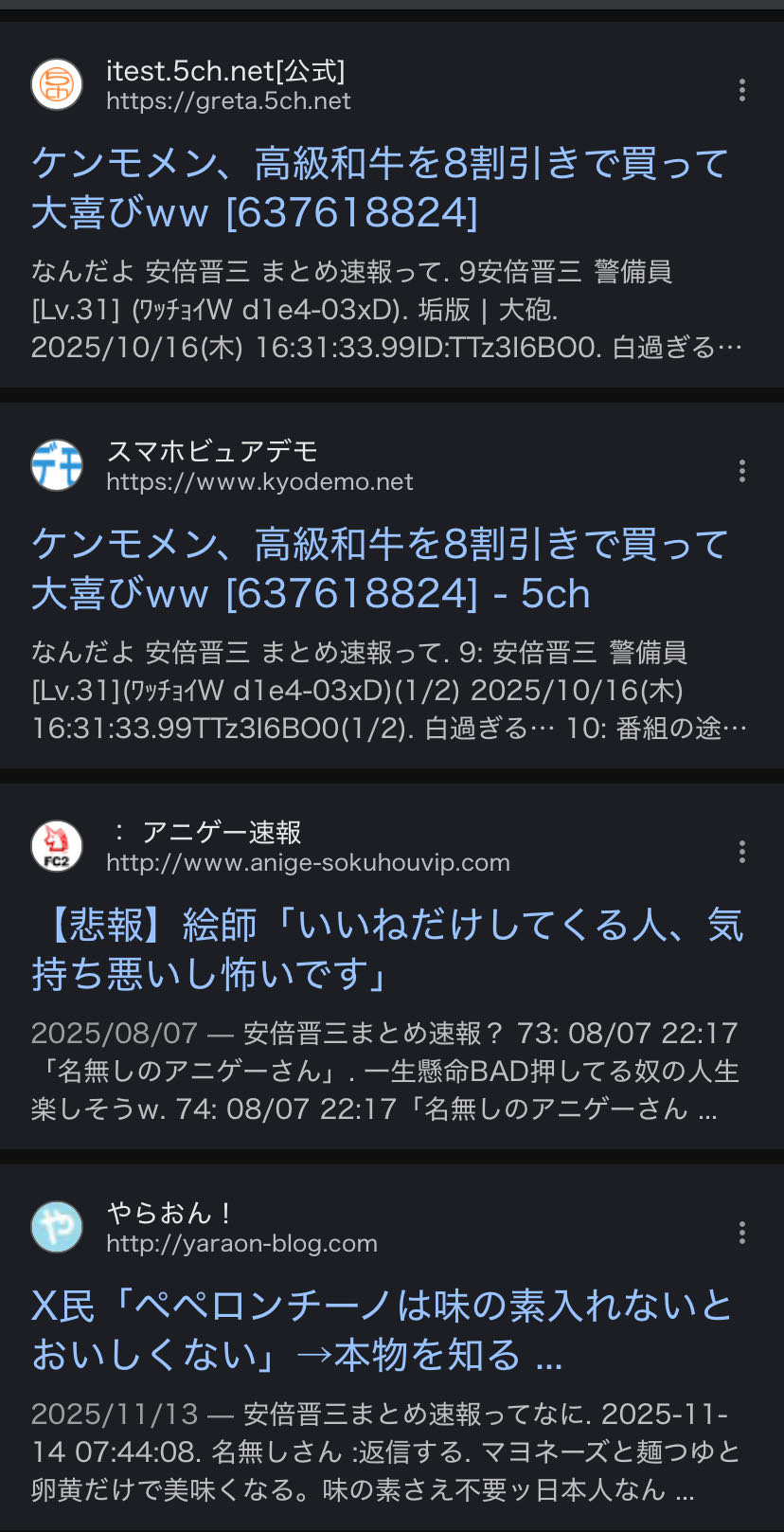Viewport: 784px width, 1532px height.
Task: Visit the www.kyodemo.net site header
Action: pyautogui.click(x=258, y=466)
